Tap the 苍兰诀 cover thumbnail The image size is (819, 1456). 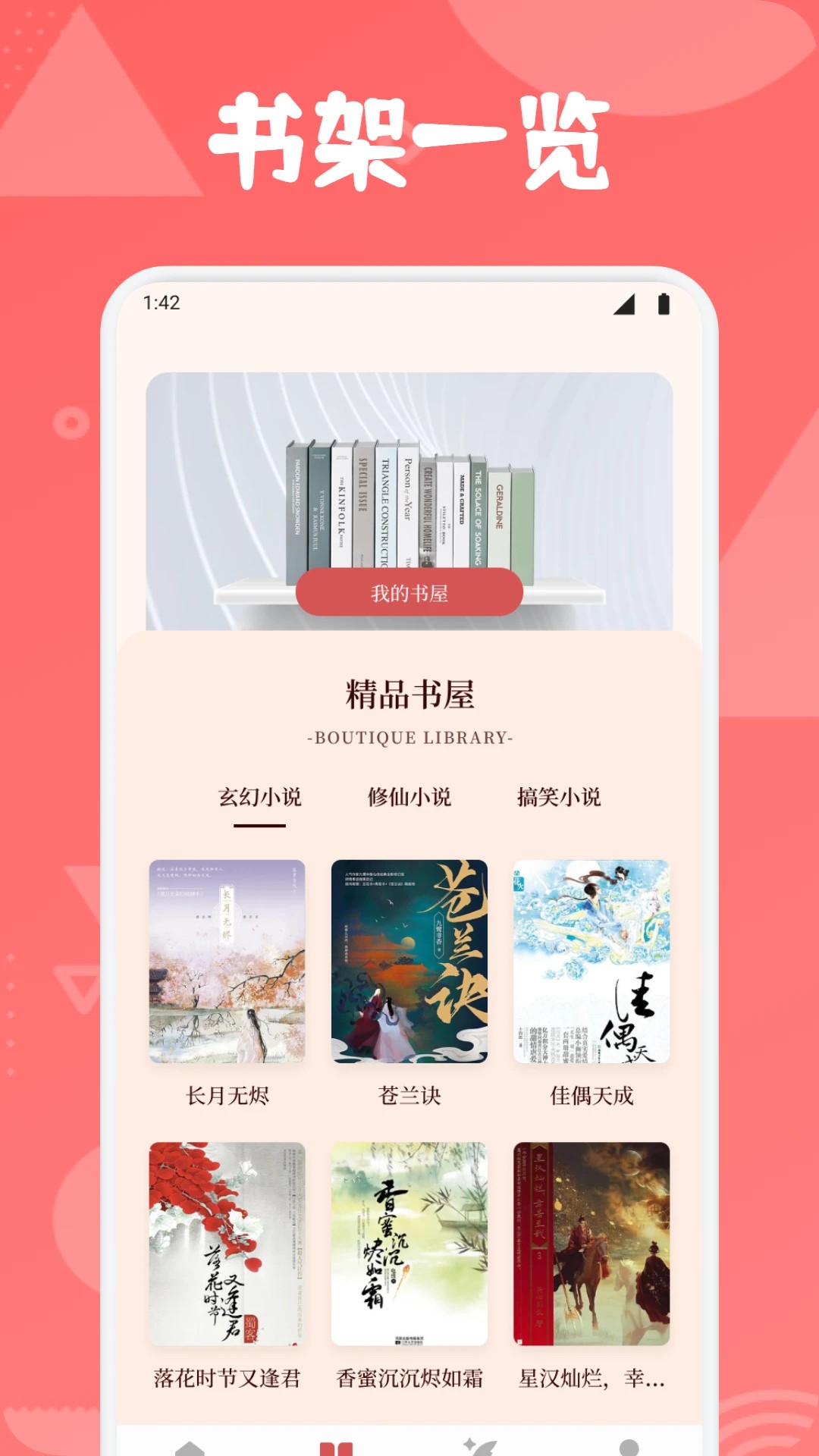point(409,959)
